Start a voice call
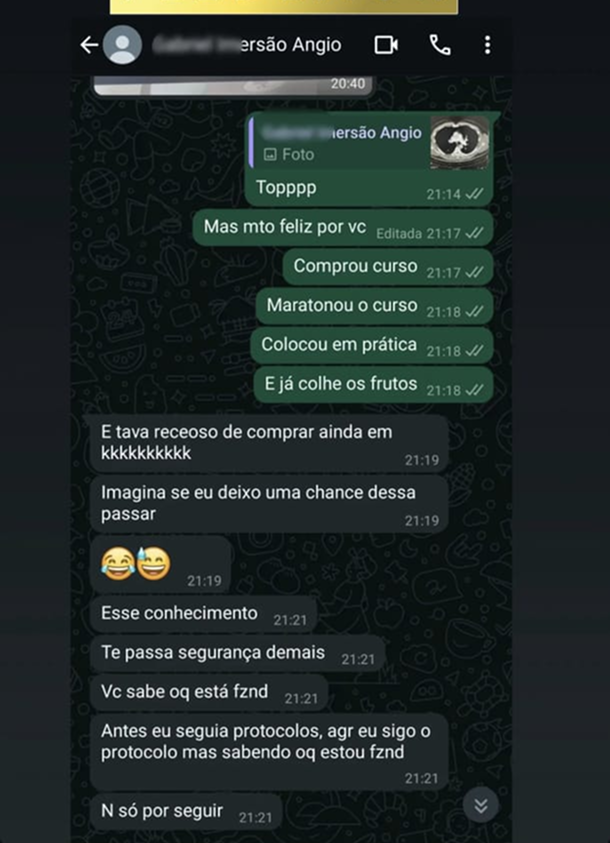The image size is (610, 843). point(440,45)
